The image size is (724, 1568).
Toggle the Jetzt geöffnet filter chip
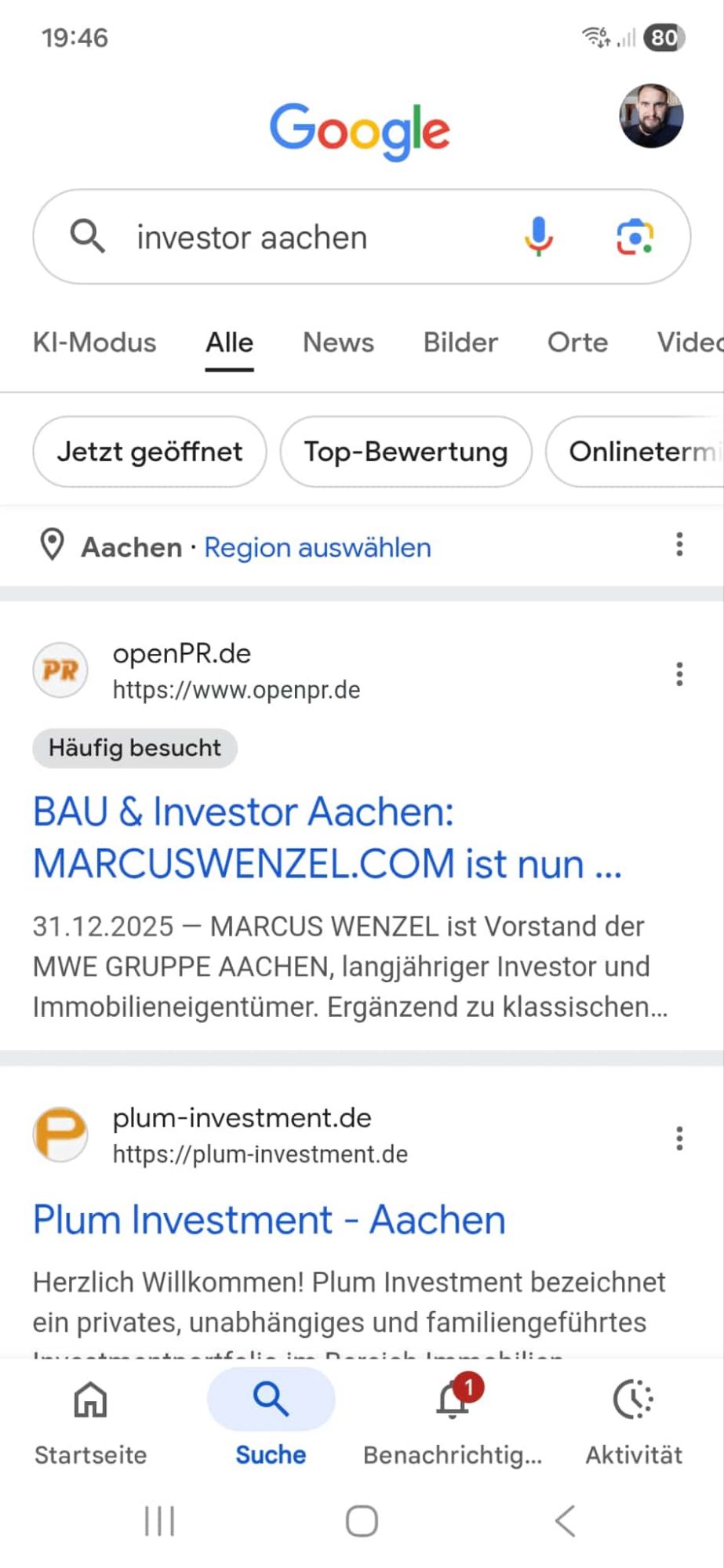pyautogui.click(x=149, y=452)
